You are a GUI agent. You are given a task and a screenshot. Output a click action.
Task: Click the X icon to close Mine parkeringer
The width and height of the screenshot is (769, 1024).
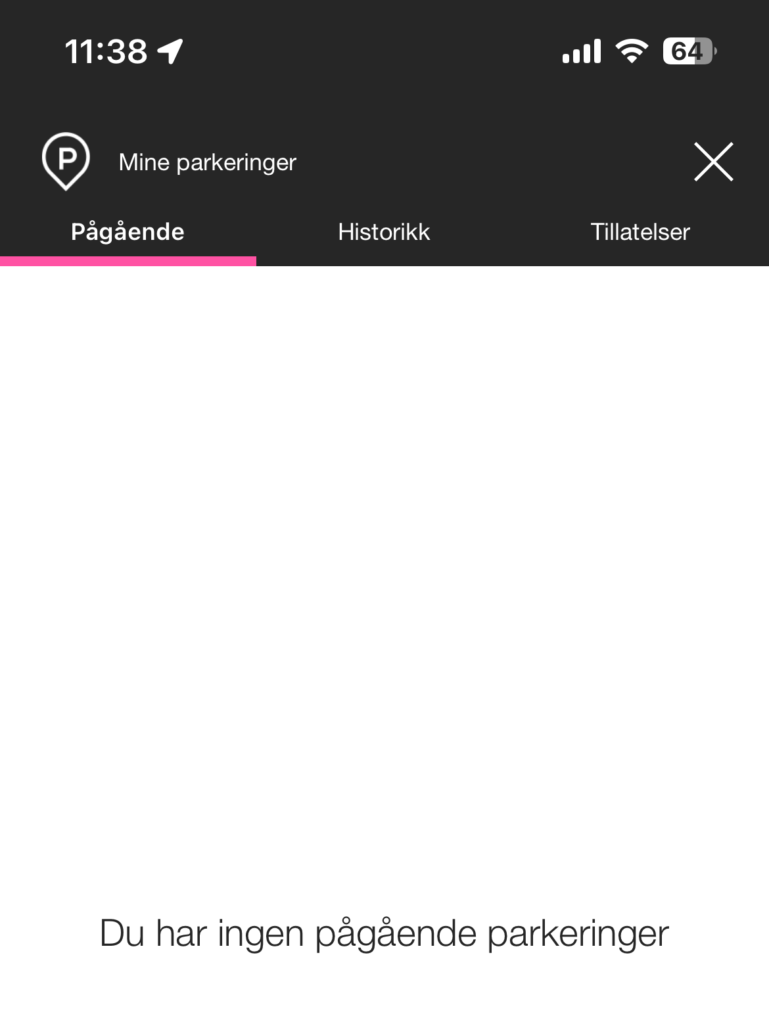pos(713,161)
